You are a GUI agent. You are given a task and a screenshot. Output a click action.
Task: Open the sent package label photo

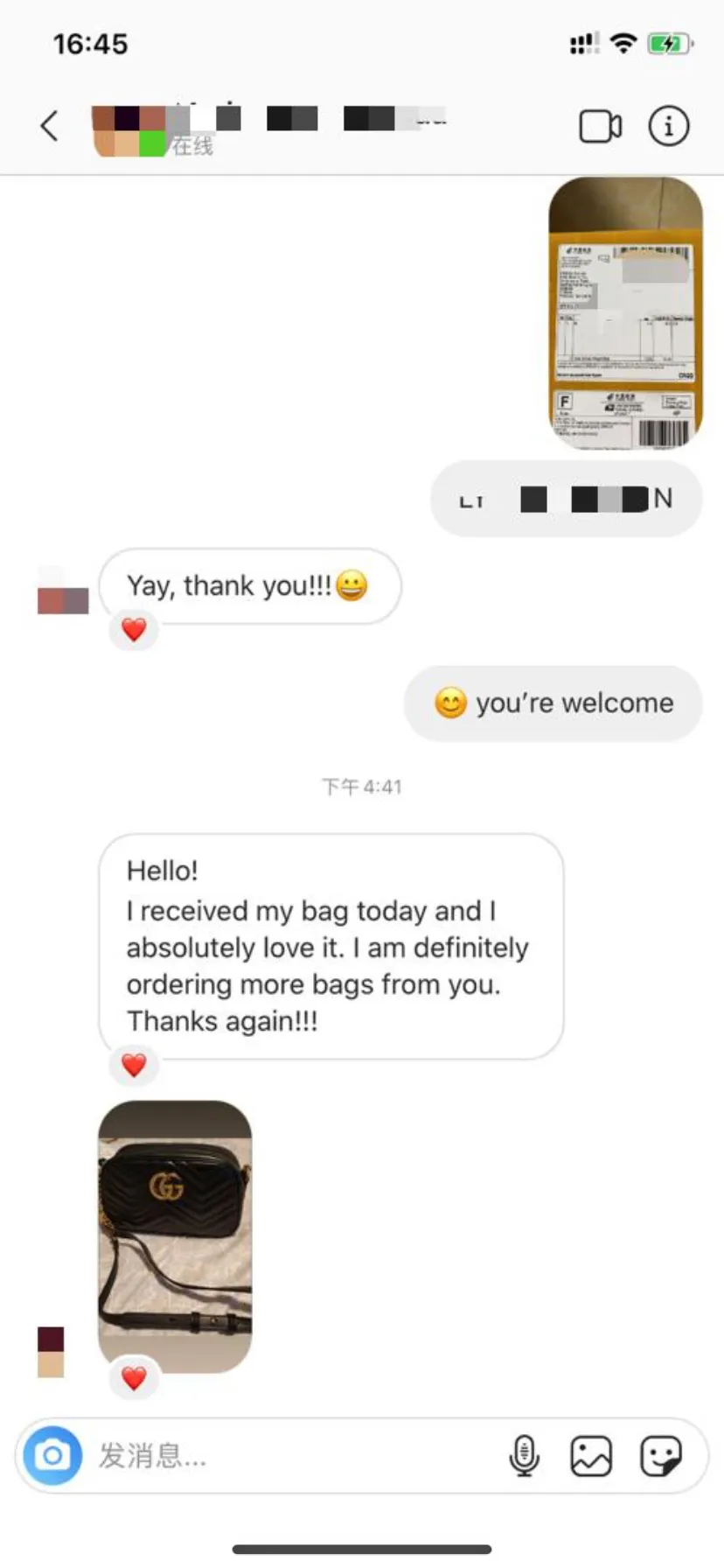click(625, 313)
